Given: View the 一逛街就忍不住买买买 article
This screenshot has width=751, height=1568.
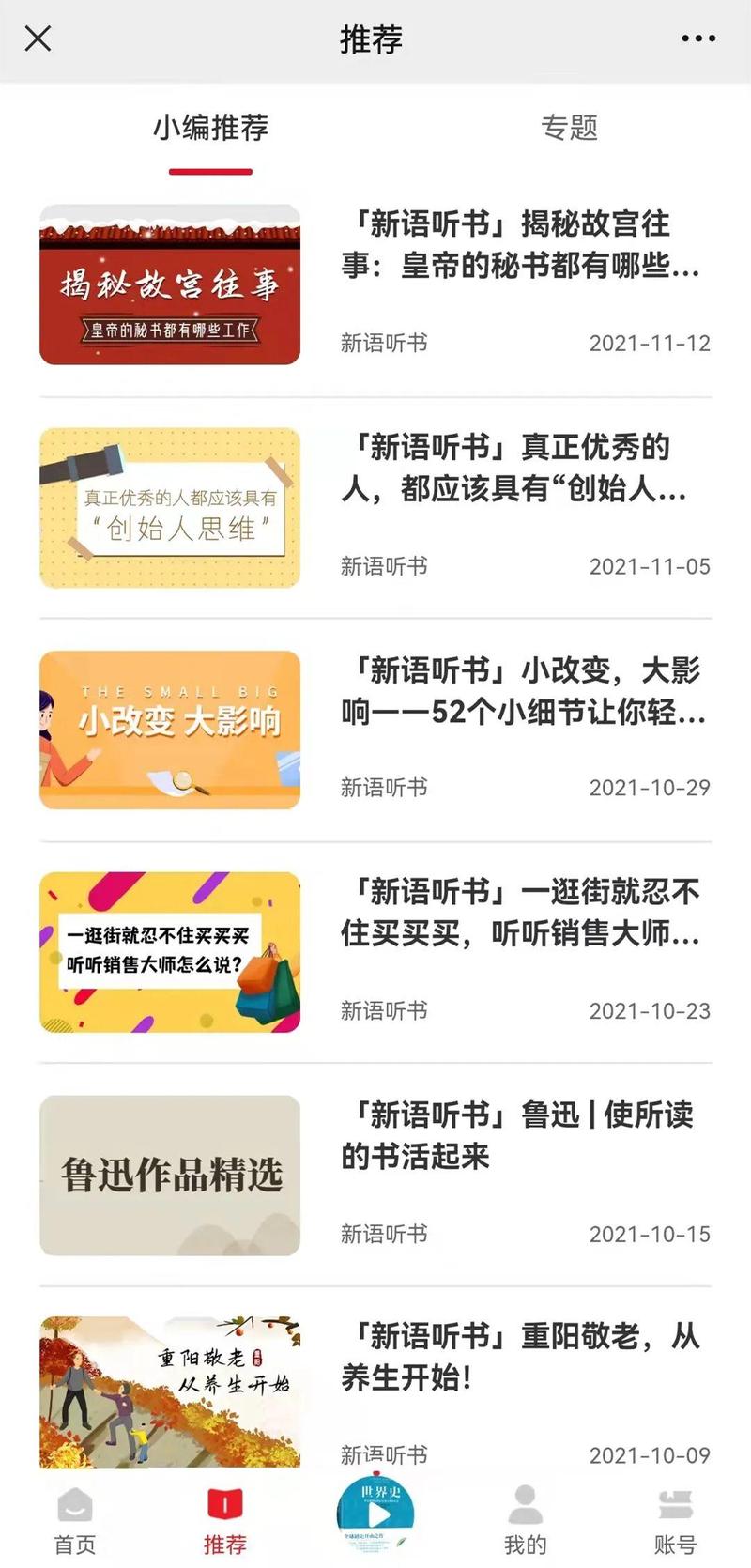Looking at the screenshot, I should [x=519, y=913].
